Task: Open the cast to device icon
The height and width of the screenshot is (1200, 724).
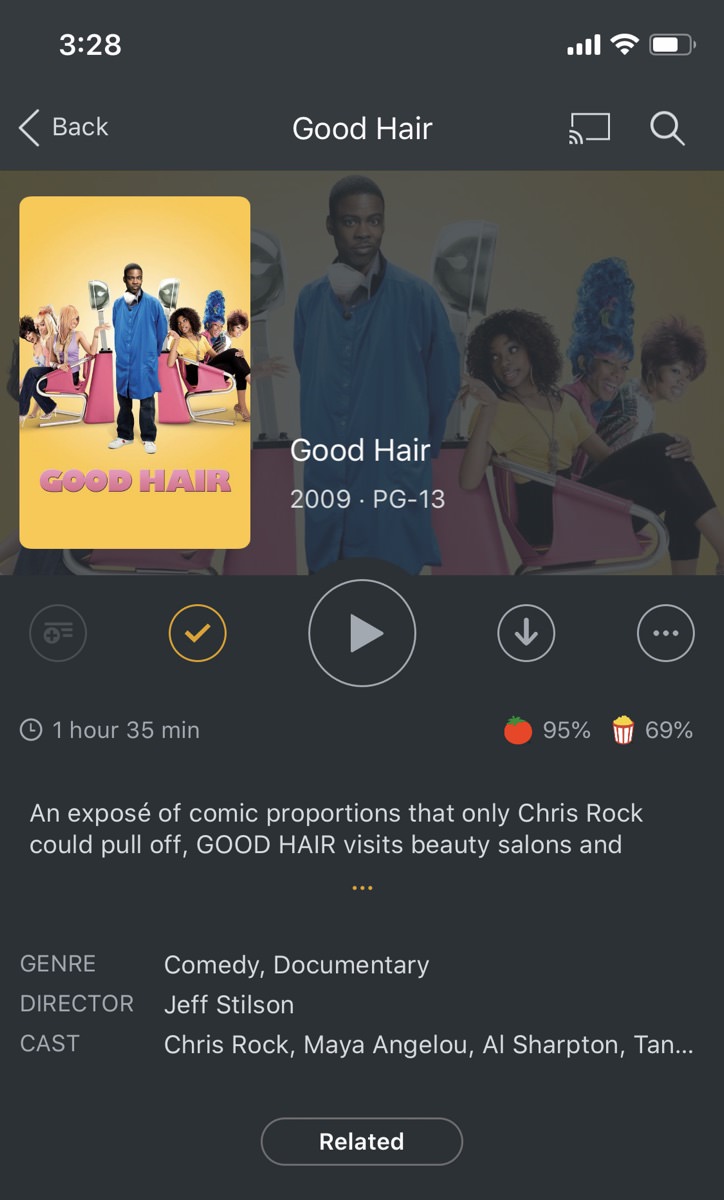Action: click(589, 128)
